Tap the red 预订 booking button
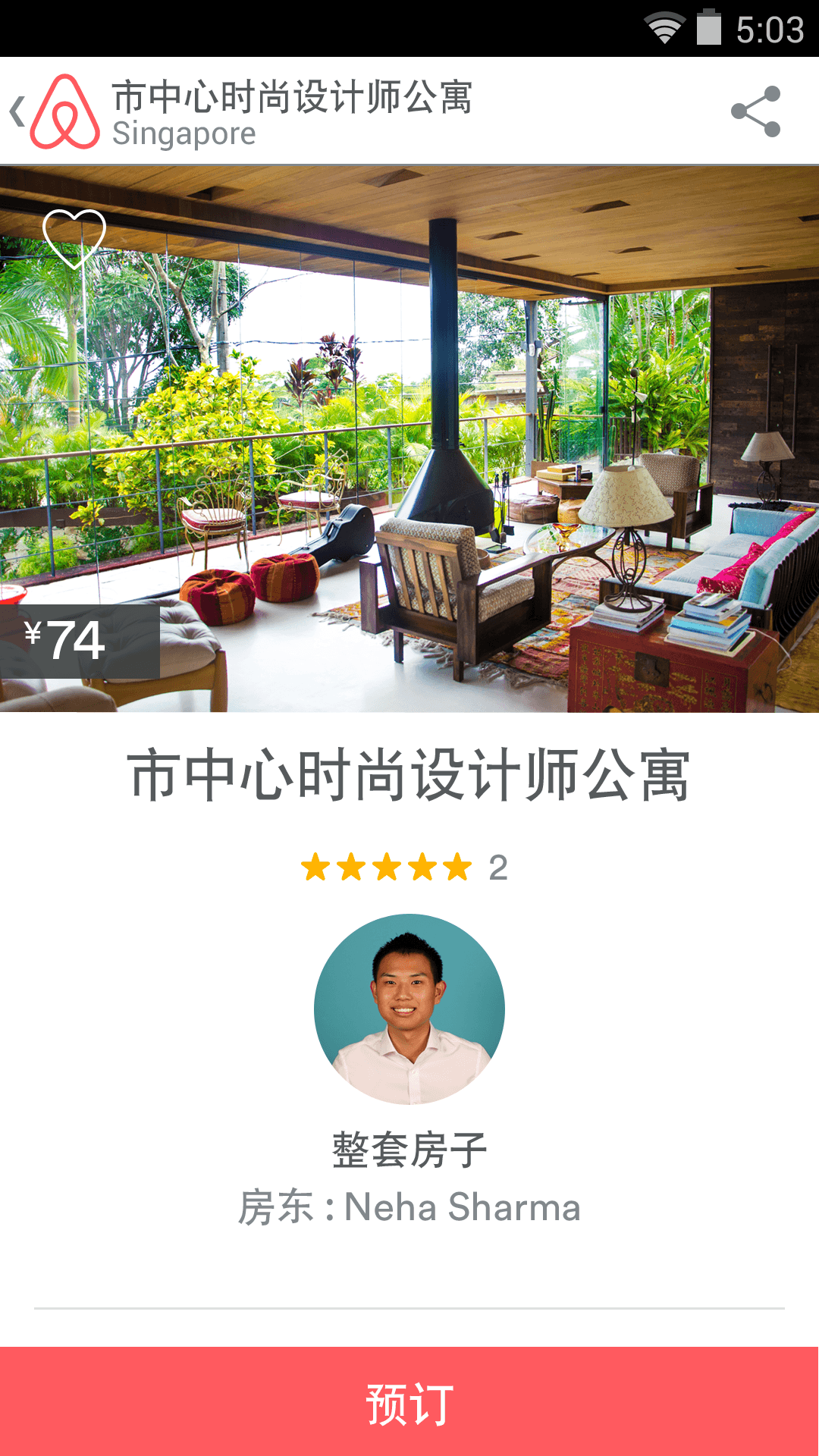 pyautogui.click(x=409, y=1401)
